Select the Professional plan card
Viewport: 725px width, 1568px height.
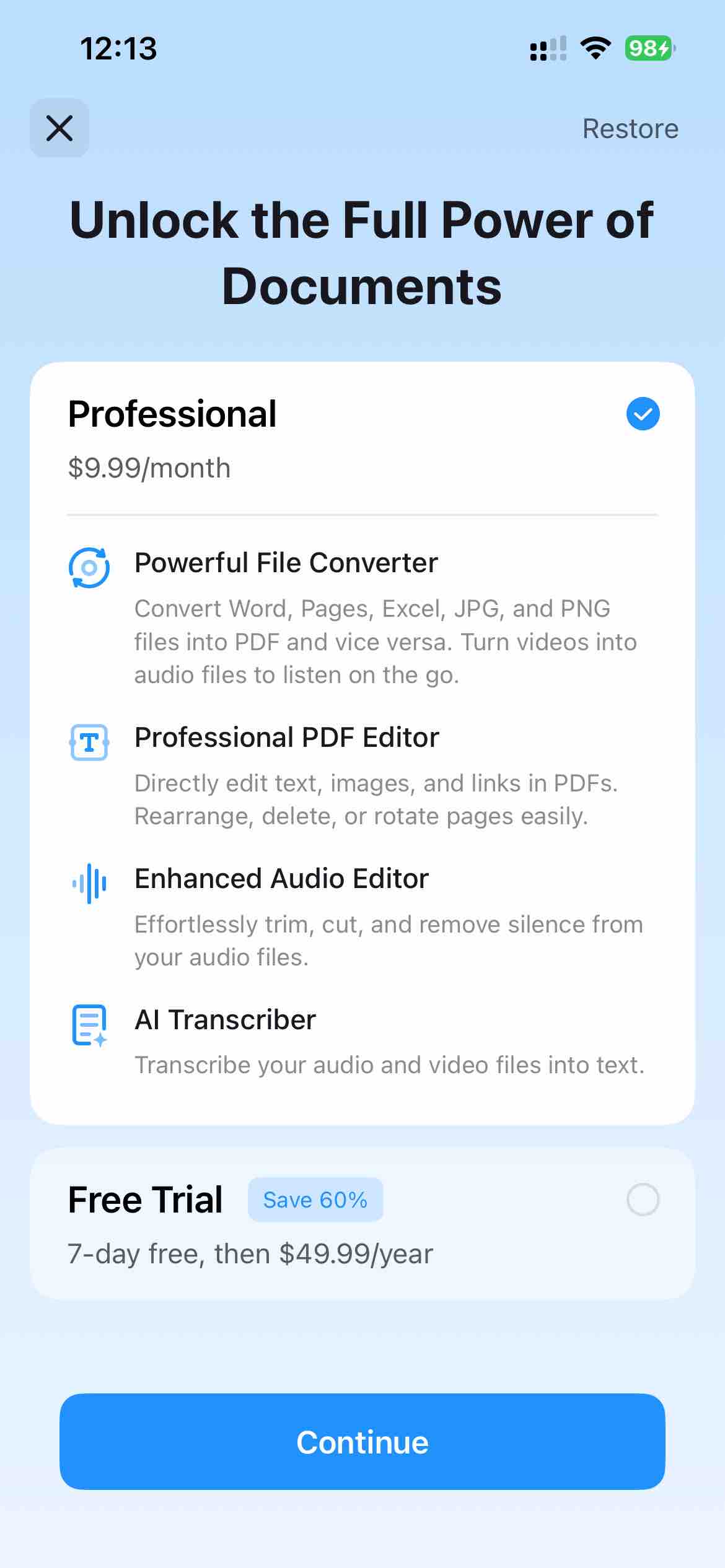click(362, 743)
